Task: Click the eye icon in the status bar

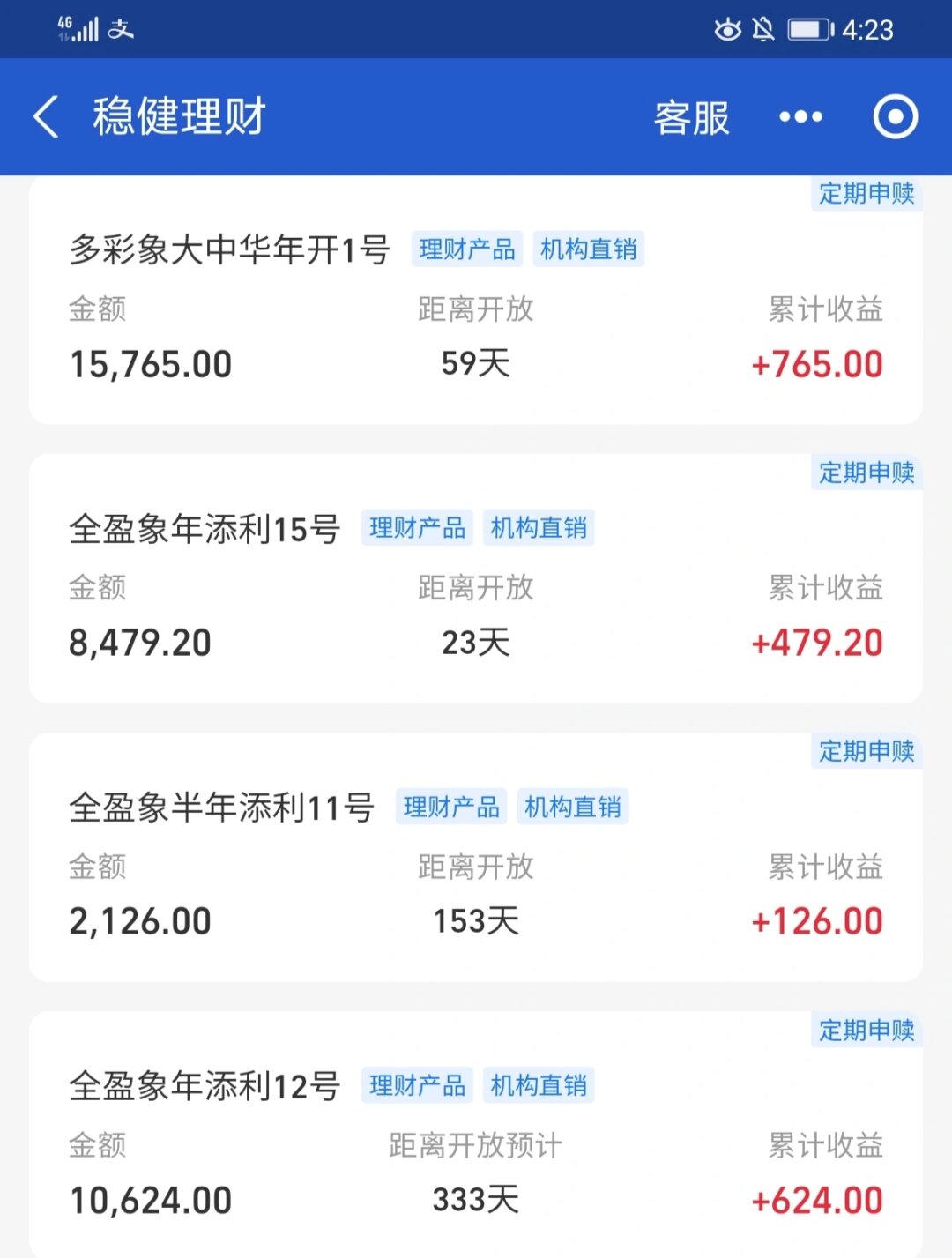Action: (729, 30)
